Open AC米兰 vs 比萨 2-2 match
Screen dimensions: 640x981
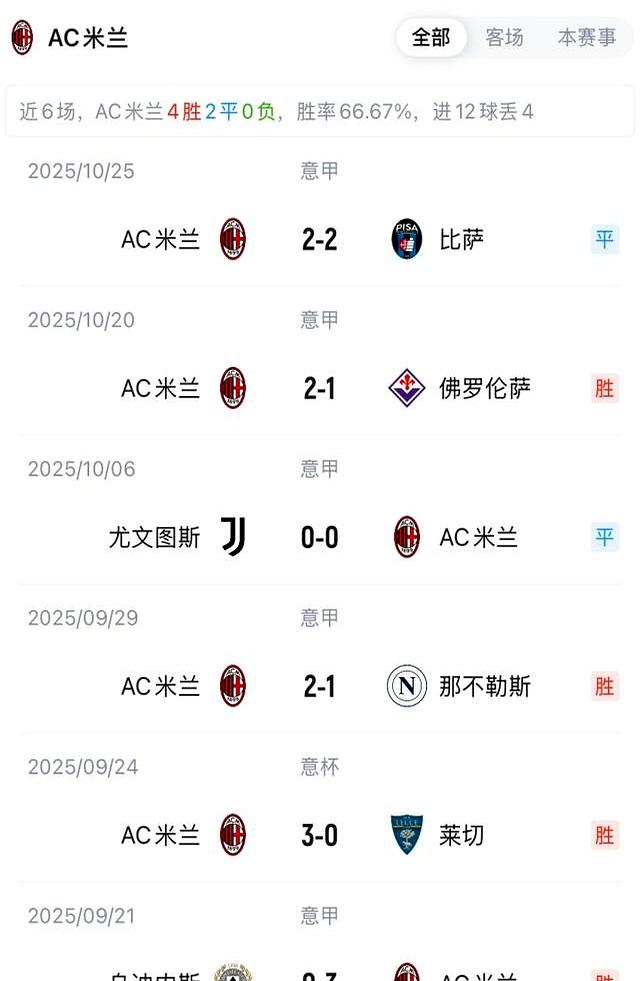click(x=320, y=239)
